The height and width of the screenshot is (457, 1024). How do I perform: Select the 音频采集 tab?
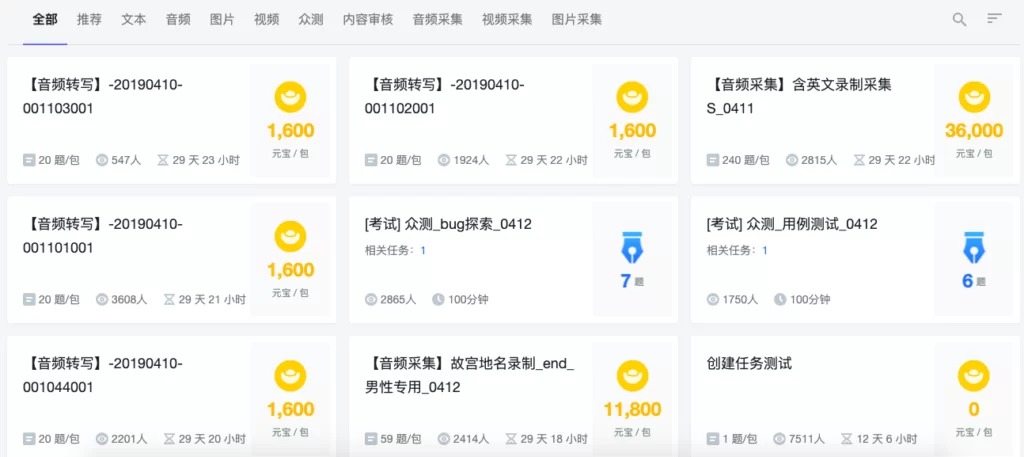437,19
